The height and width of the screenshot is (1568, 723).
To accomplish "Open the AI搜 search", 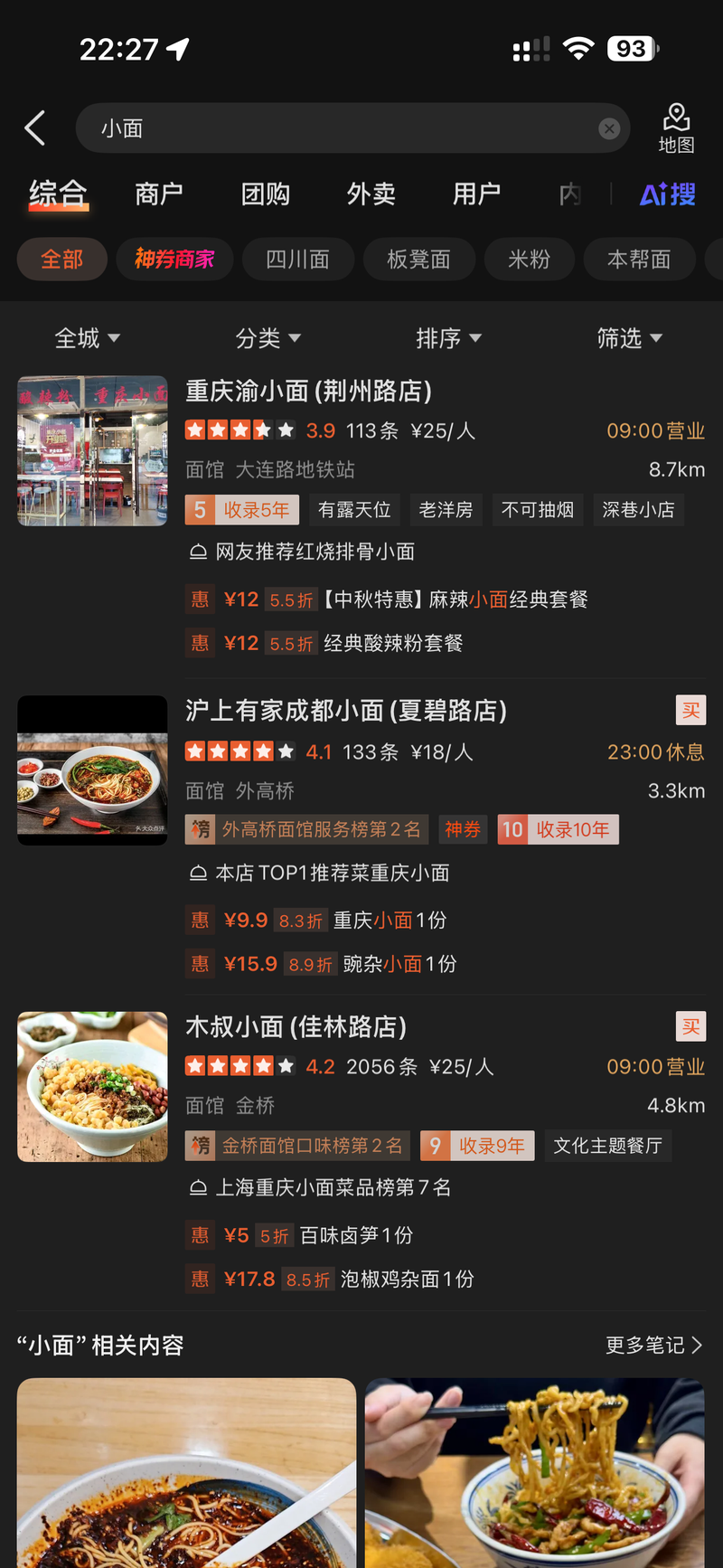I will (x=668, y=194).
